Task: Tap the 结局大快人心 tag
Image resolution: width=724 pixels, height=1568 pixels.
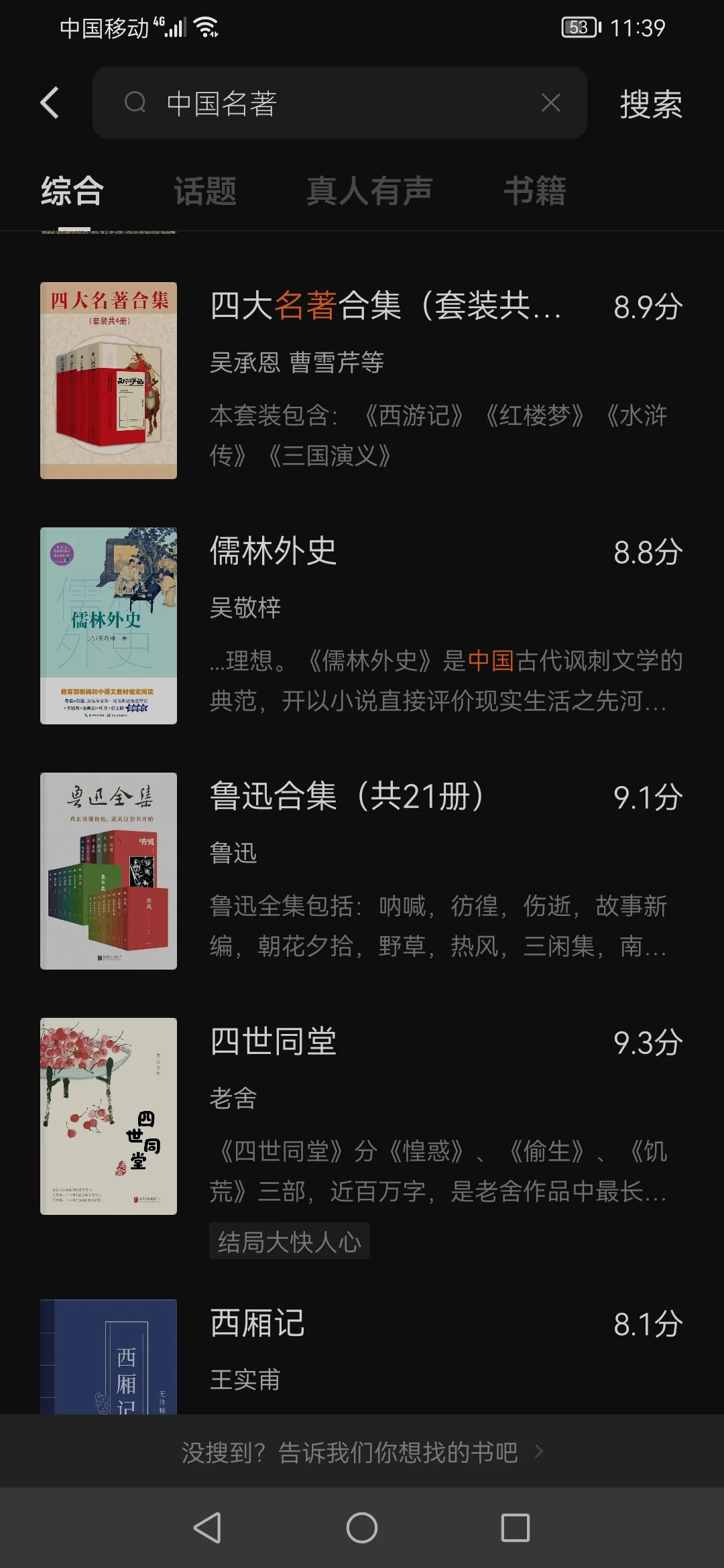Action: click(x=289, y=1240)
